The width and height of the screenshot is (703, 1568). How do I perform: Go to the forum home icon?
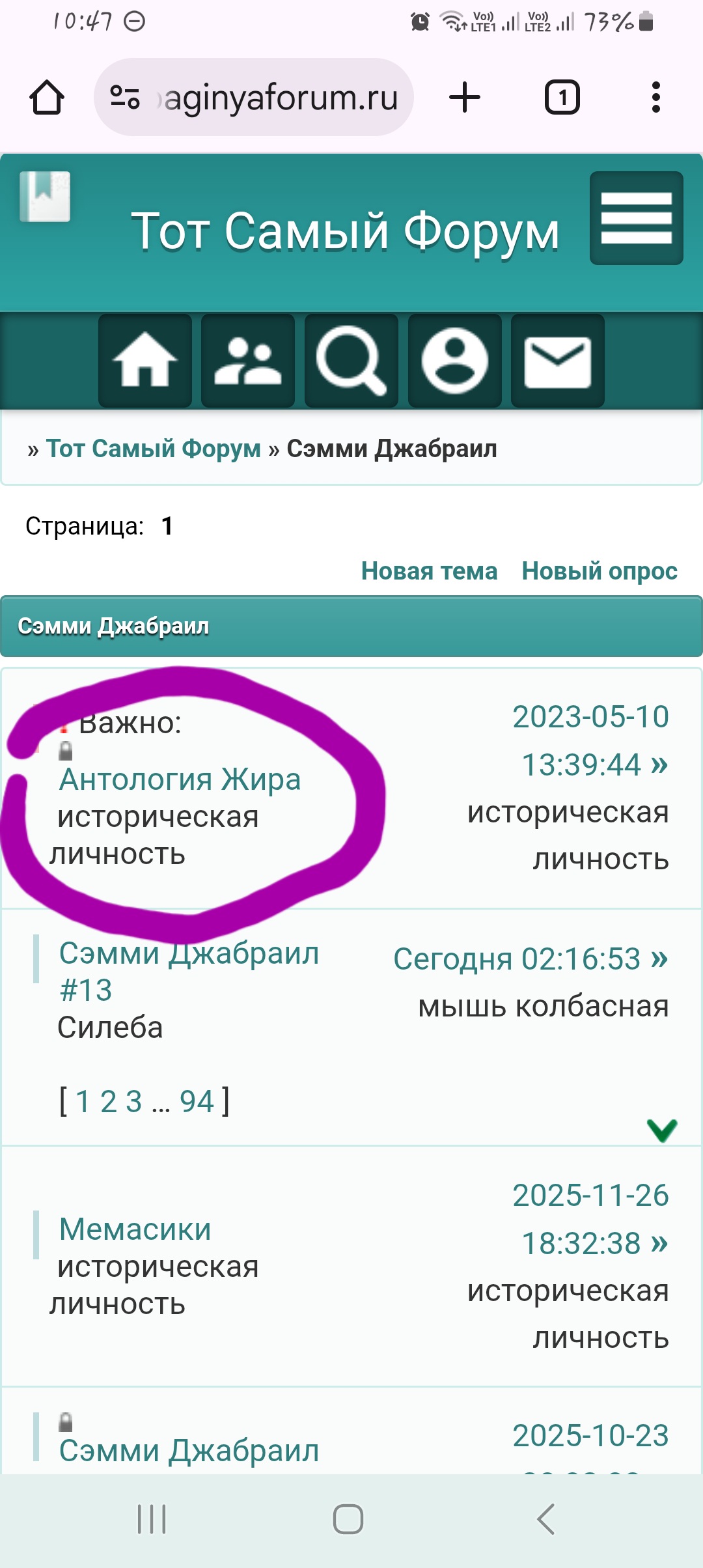point(145,360)
